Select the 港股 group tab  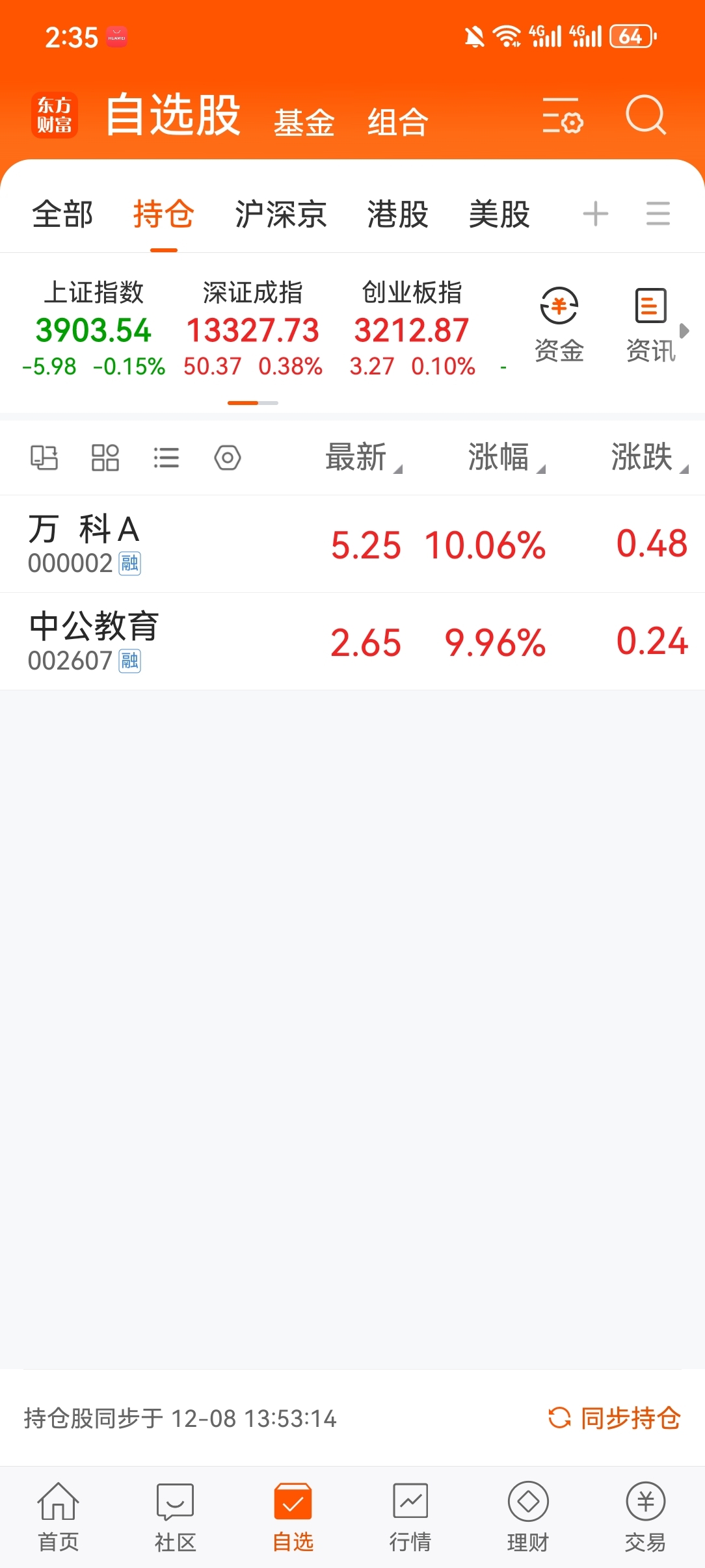(x=398, y=214)
